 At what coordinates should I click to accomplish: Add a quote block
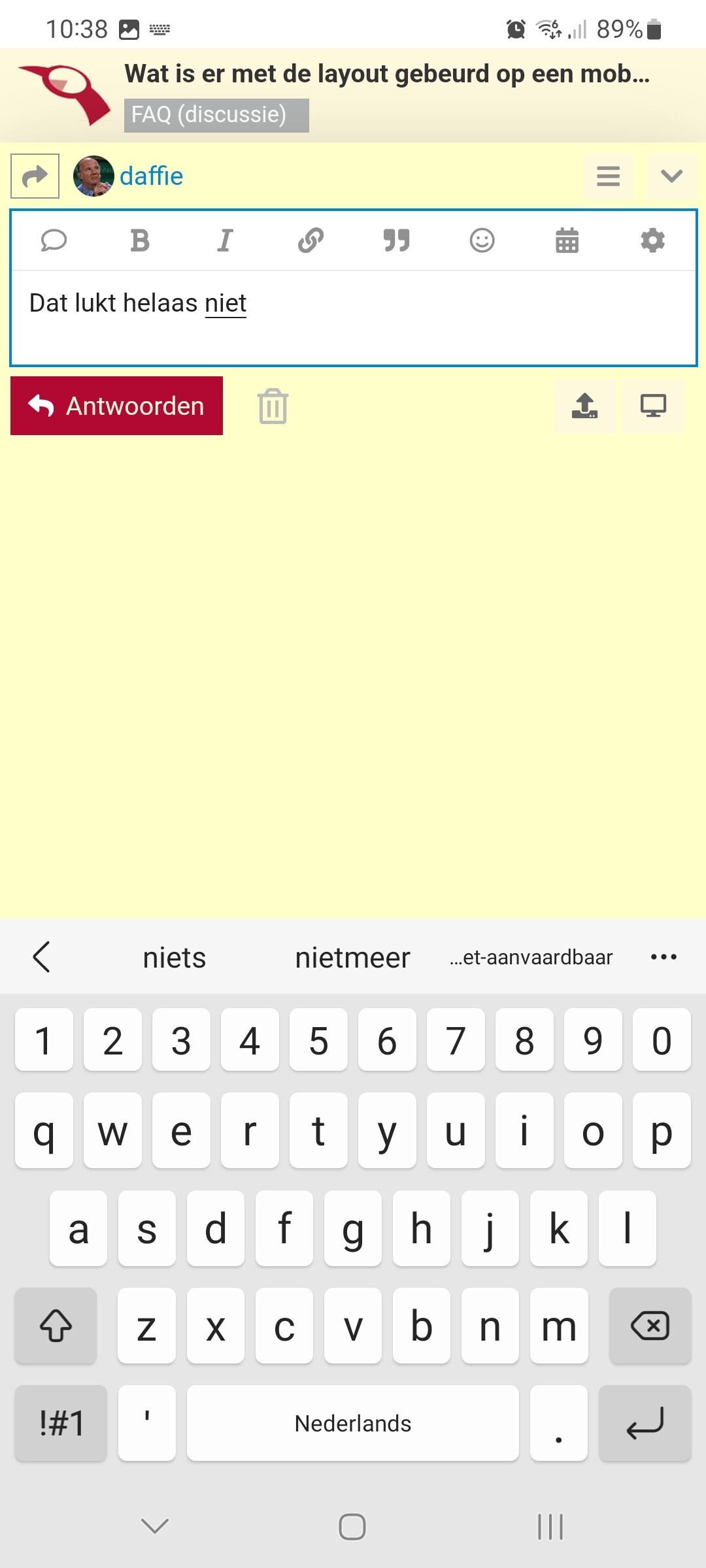[396, 240]
